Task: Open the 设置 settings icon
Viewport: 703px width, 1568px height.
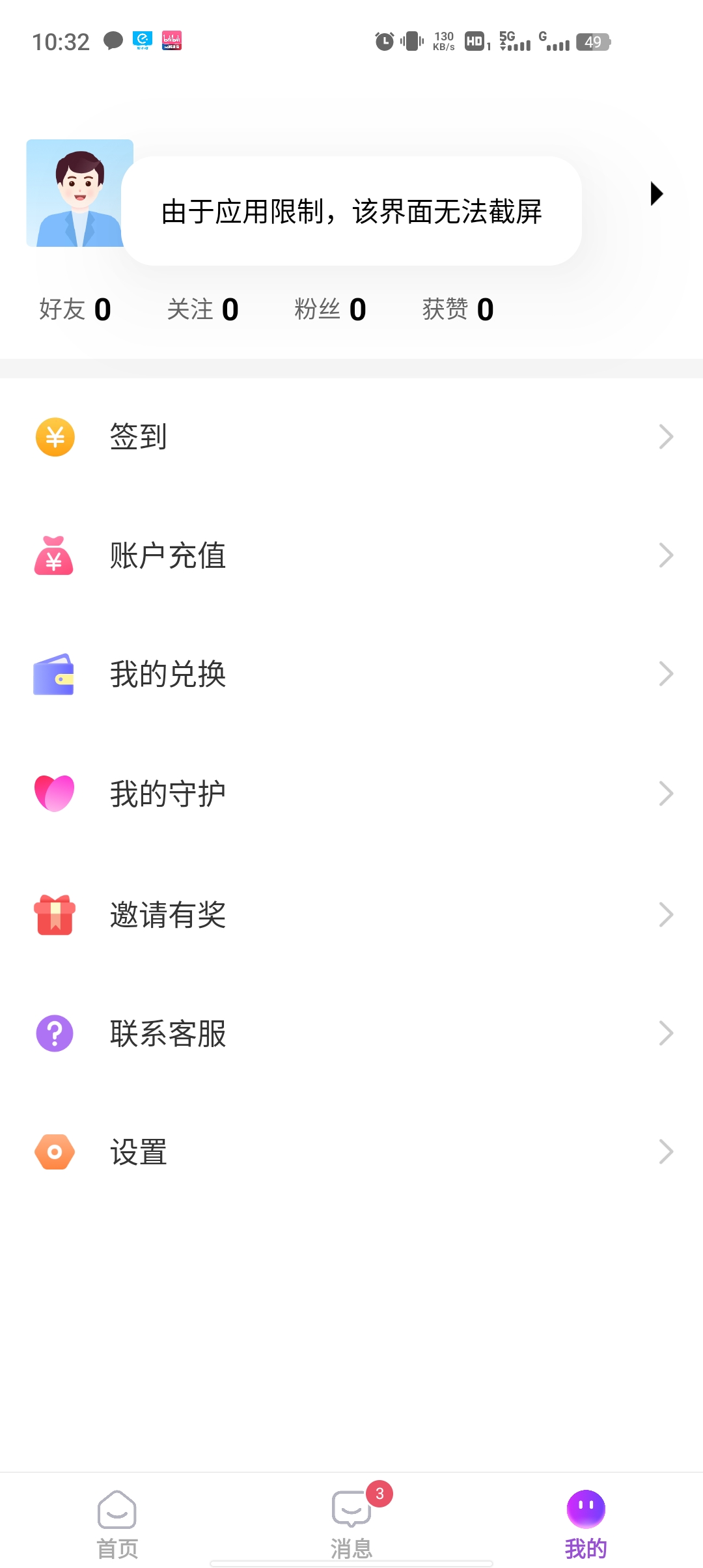Action: 55,1151
